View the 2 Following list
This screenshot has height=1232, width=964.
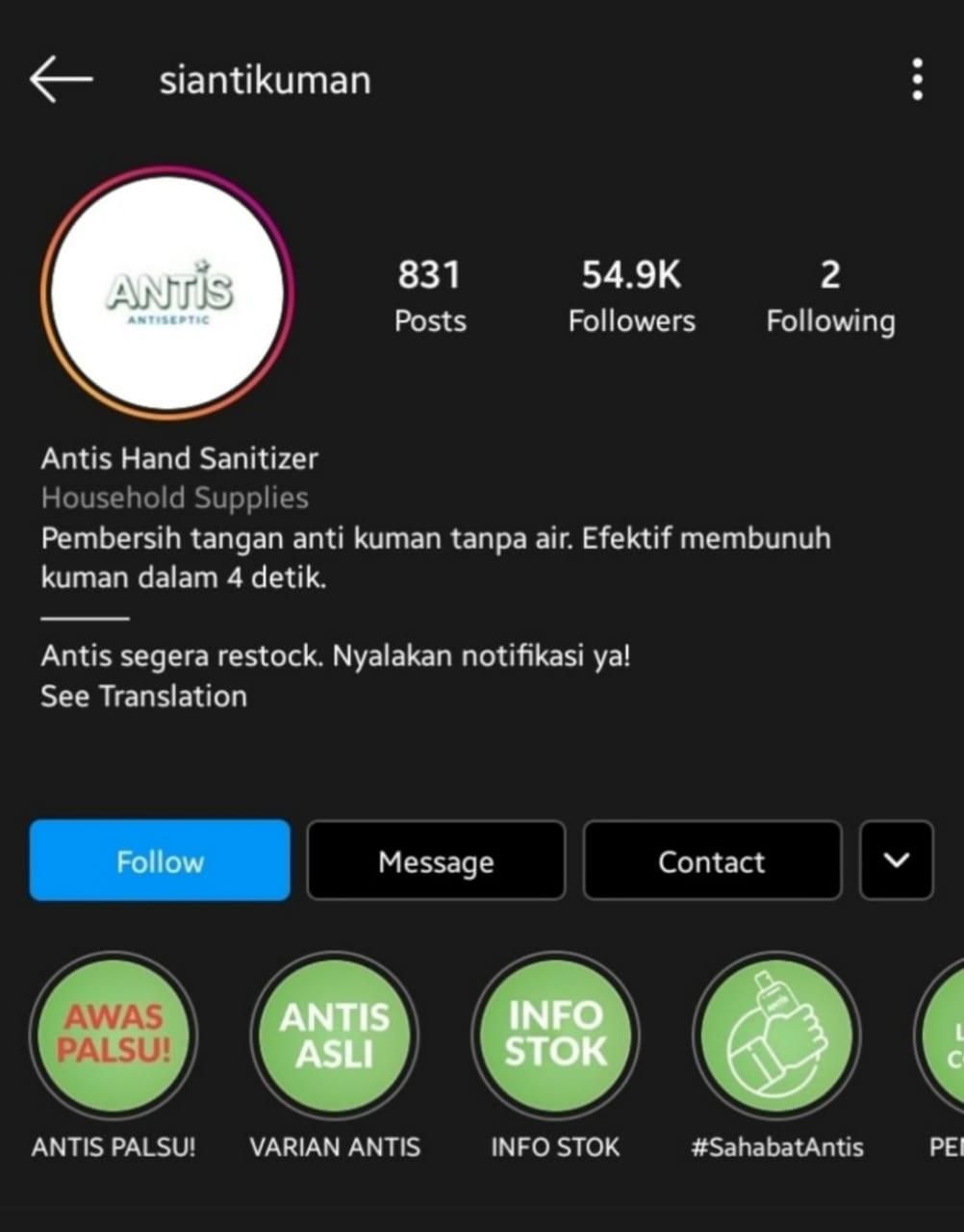point(830,295)
